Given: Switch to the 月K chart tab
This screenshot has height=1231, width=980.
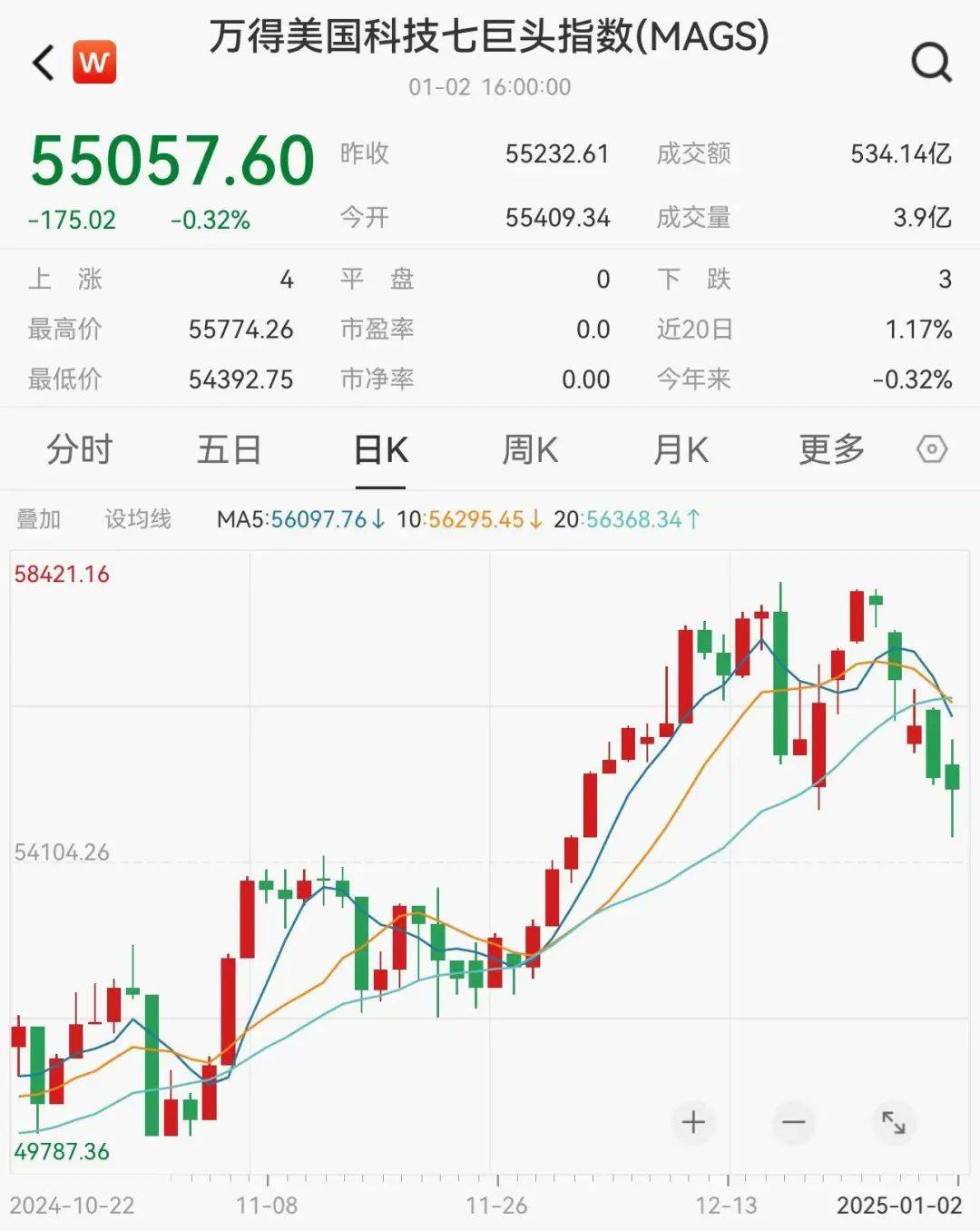Looking at the screenshot, I should (681, 449).
